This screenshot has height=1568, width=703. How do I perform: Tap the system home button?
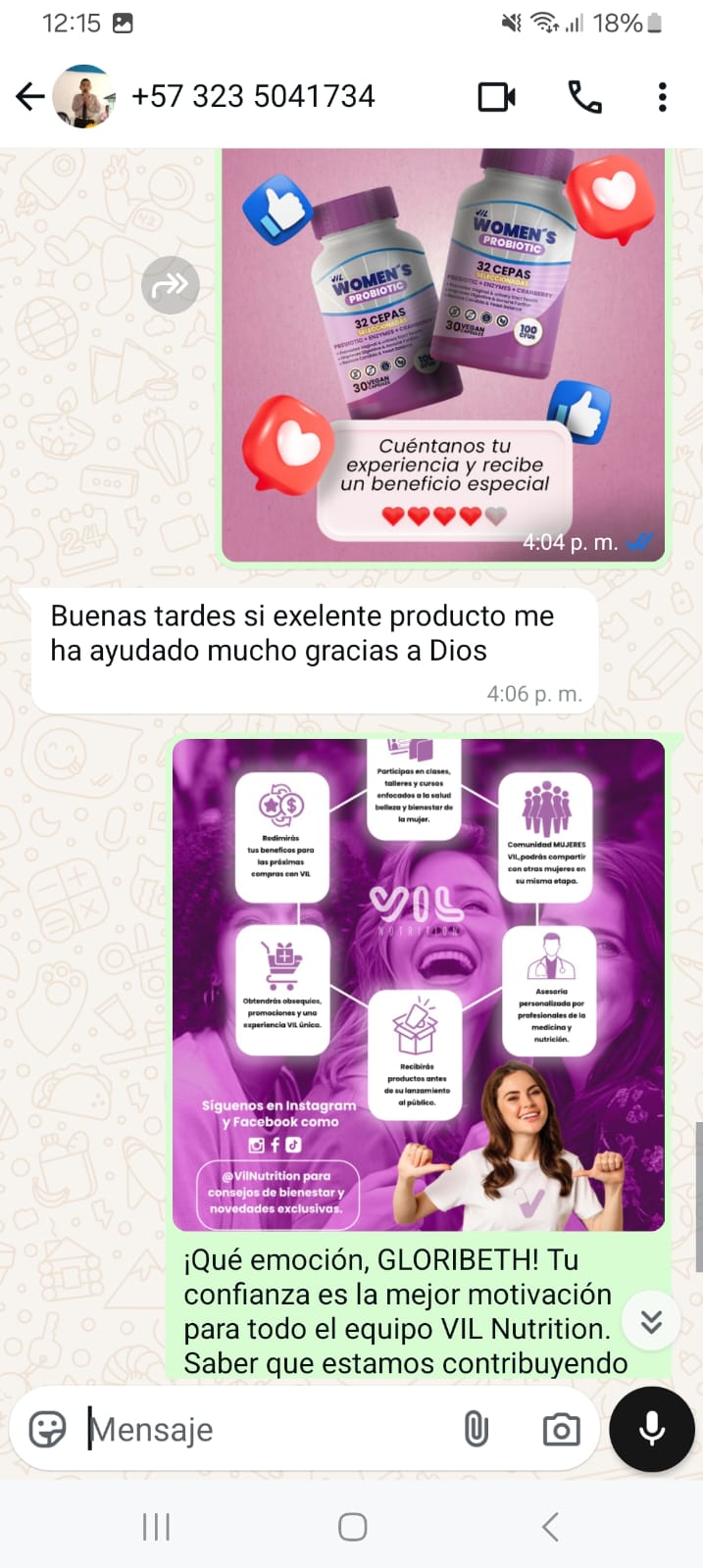point(352,1526)
